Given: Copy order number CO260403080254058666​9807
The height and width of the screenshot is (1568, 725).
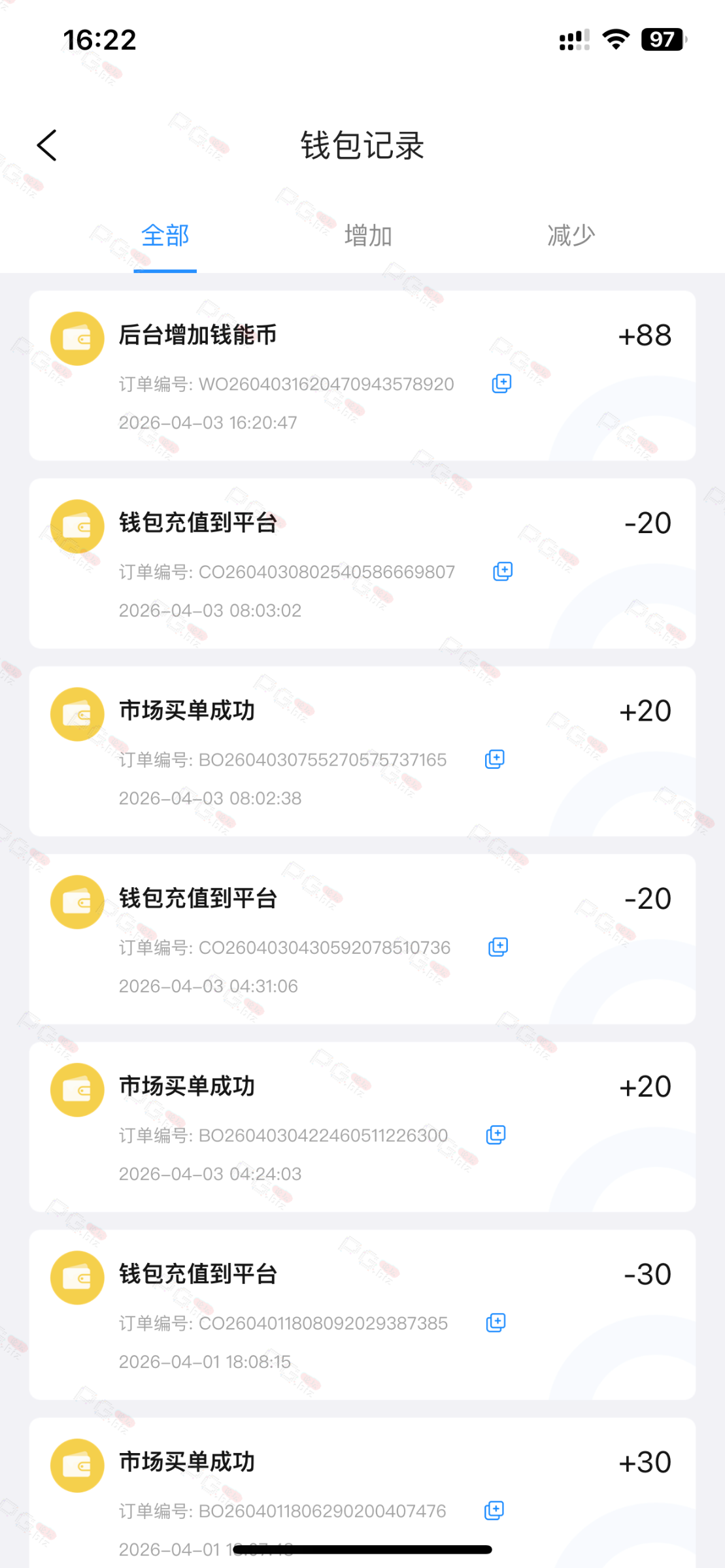Looking at the screenshot, I should [x=502, y=572].
